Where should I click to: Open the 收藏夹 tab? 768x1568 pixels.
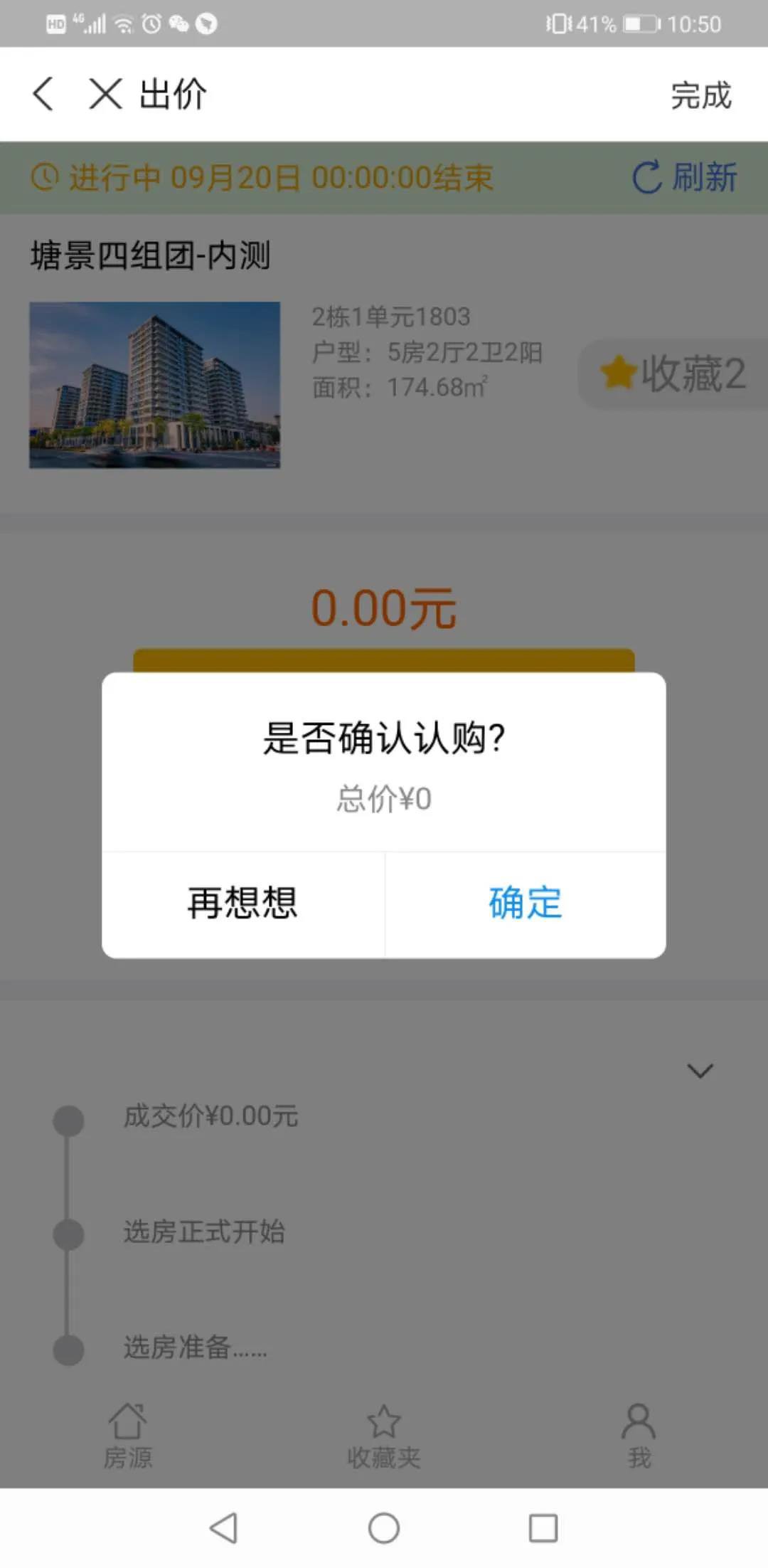click(x=384, y=1436)
